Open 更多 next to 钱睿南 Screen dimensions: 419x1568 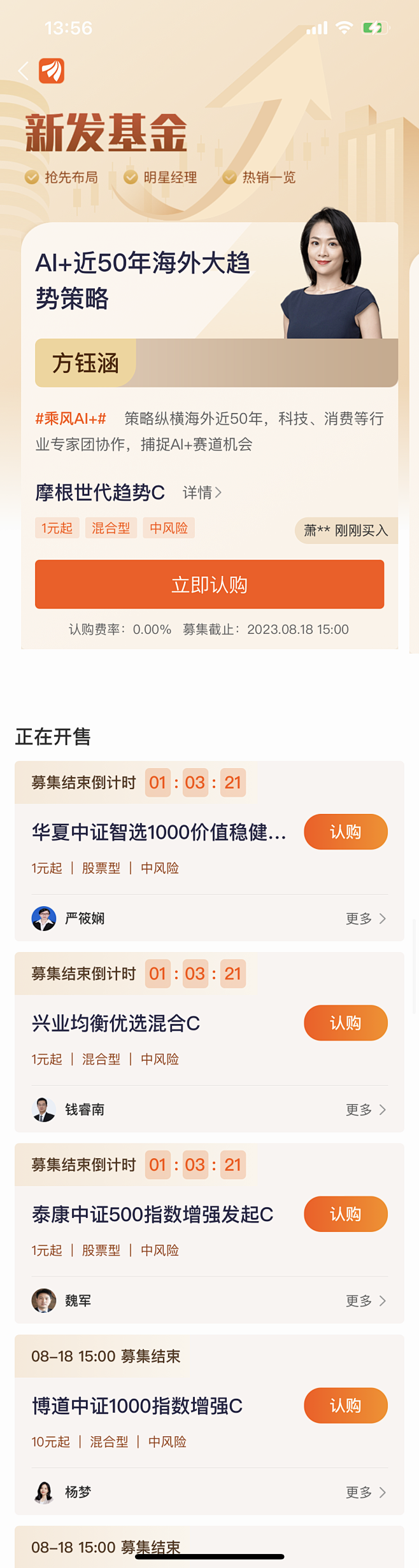[x=366, y=1110]
